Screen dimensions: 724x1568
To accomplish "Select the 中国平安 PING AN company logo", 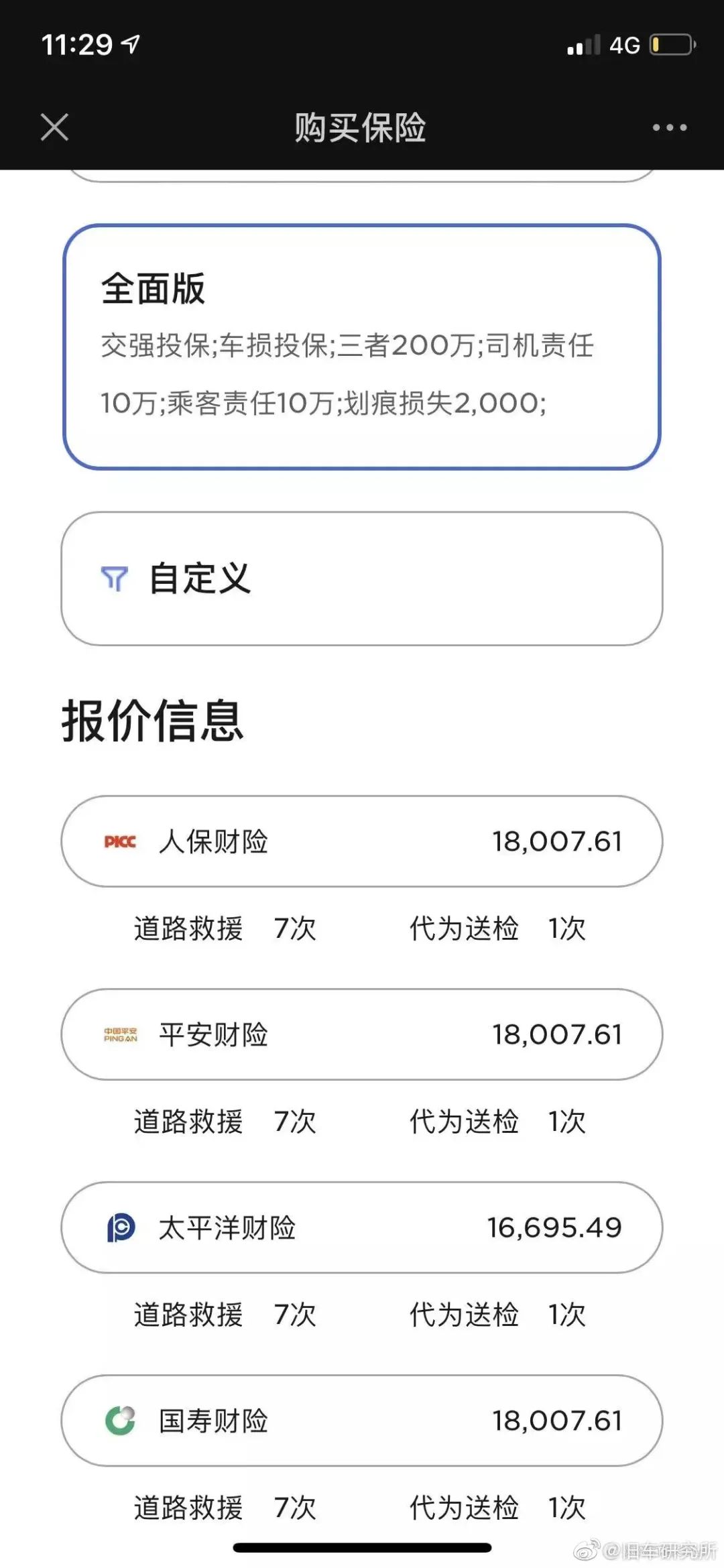I will [x=121, y=1035].
